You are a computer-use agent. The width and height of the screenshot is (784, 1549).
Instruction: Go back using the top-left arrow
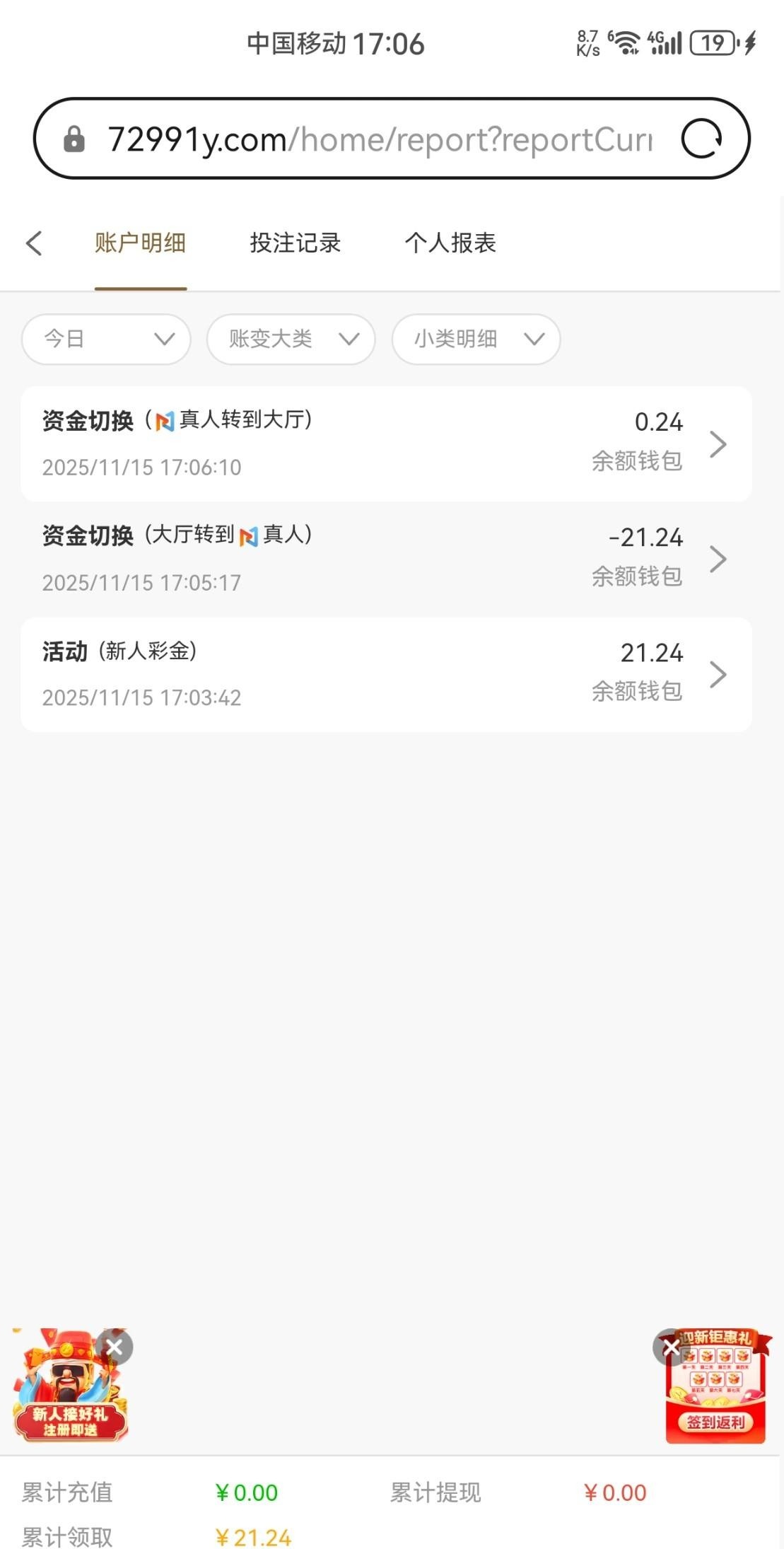point(34,243)
